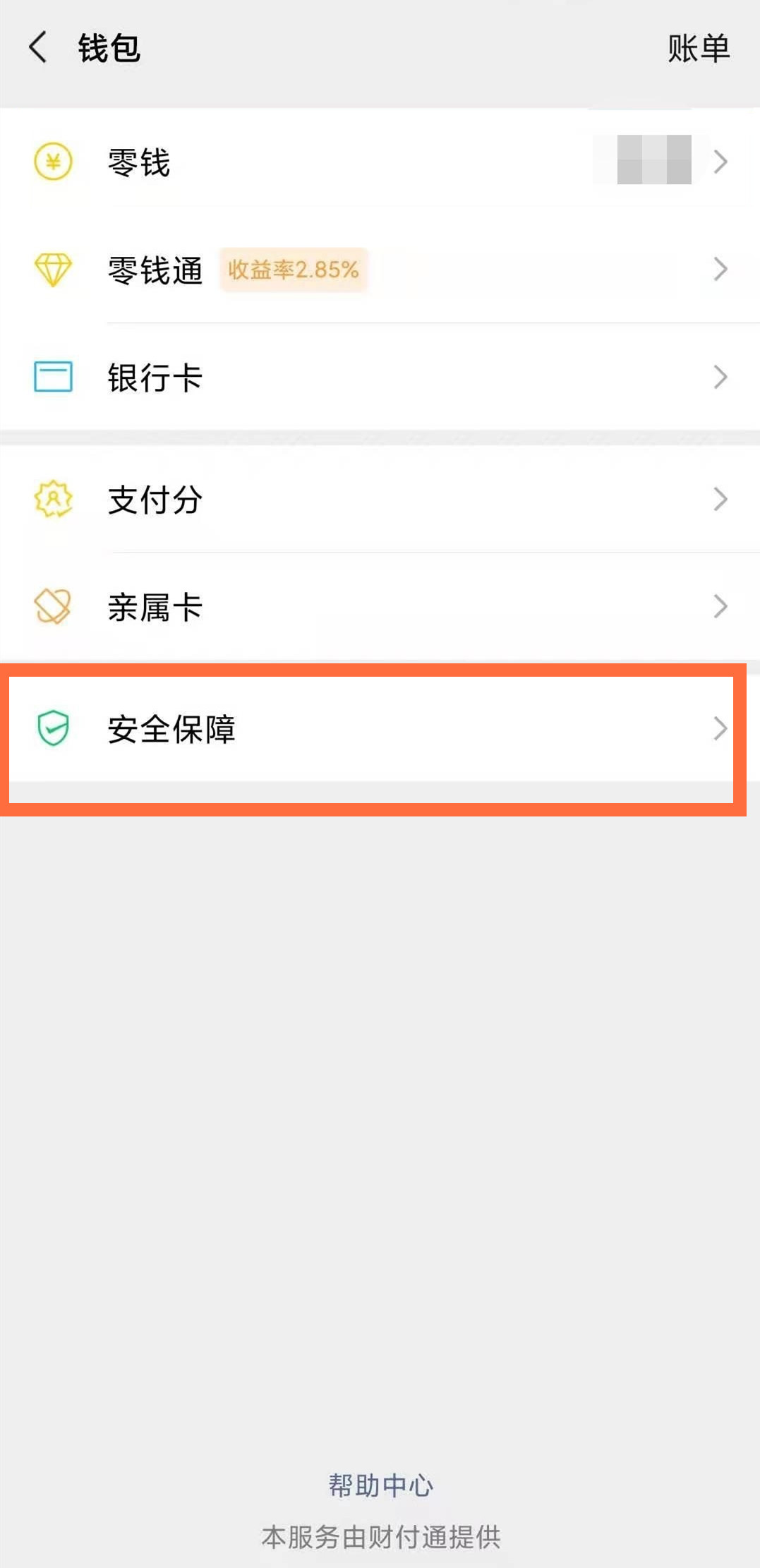Click the 收益率2.85% orange badge
Image resolution: width=760 pixels, height=1568 pixels.
294,270
